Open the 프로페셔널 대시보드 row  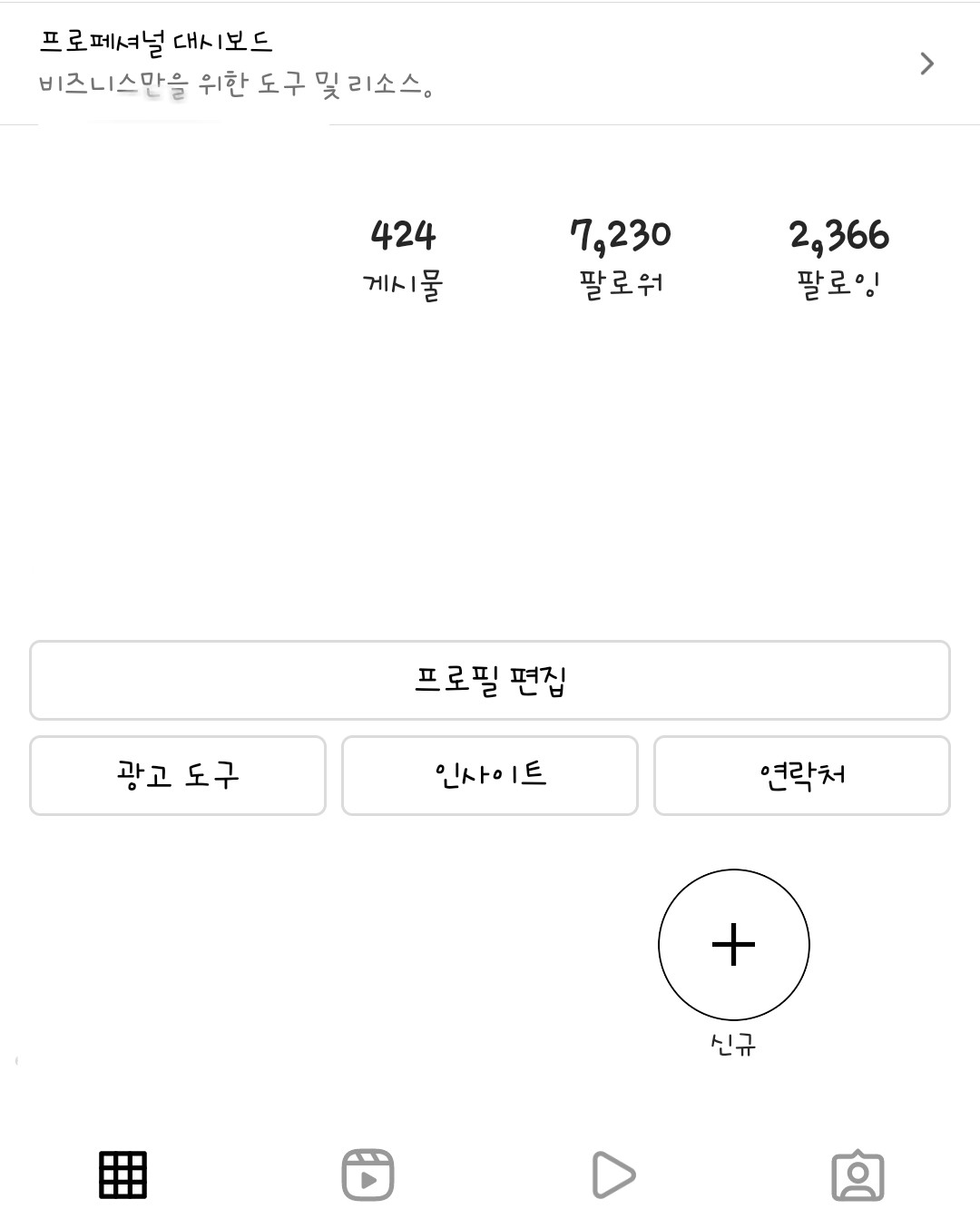pyautogui.click(x=490, y=64)
